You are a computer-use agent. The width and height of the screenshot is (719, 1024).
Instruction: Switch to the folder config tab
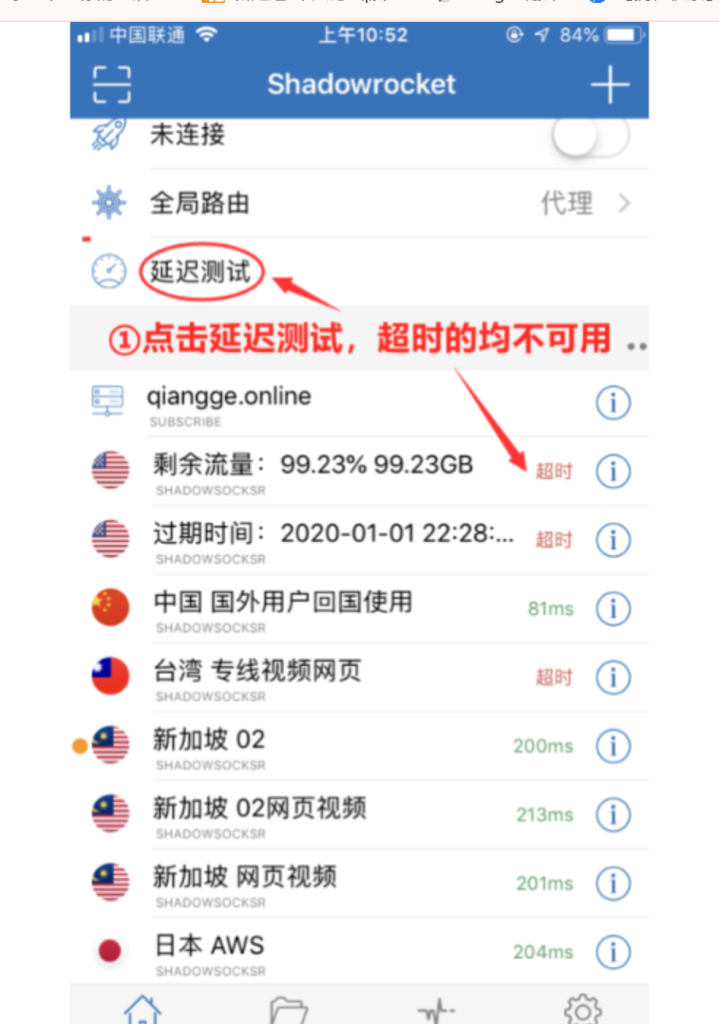288,1008
